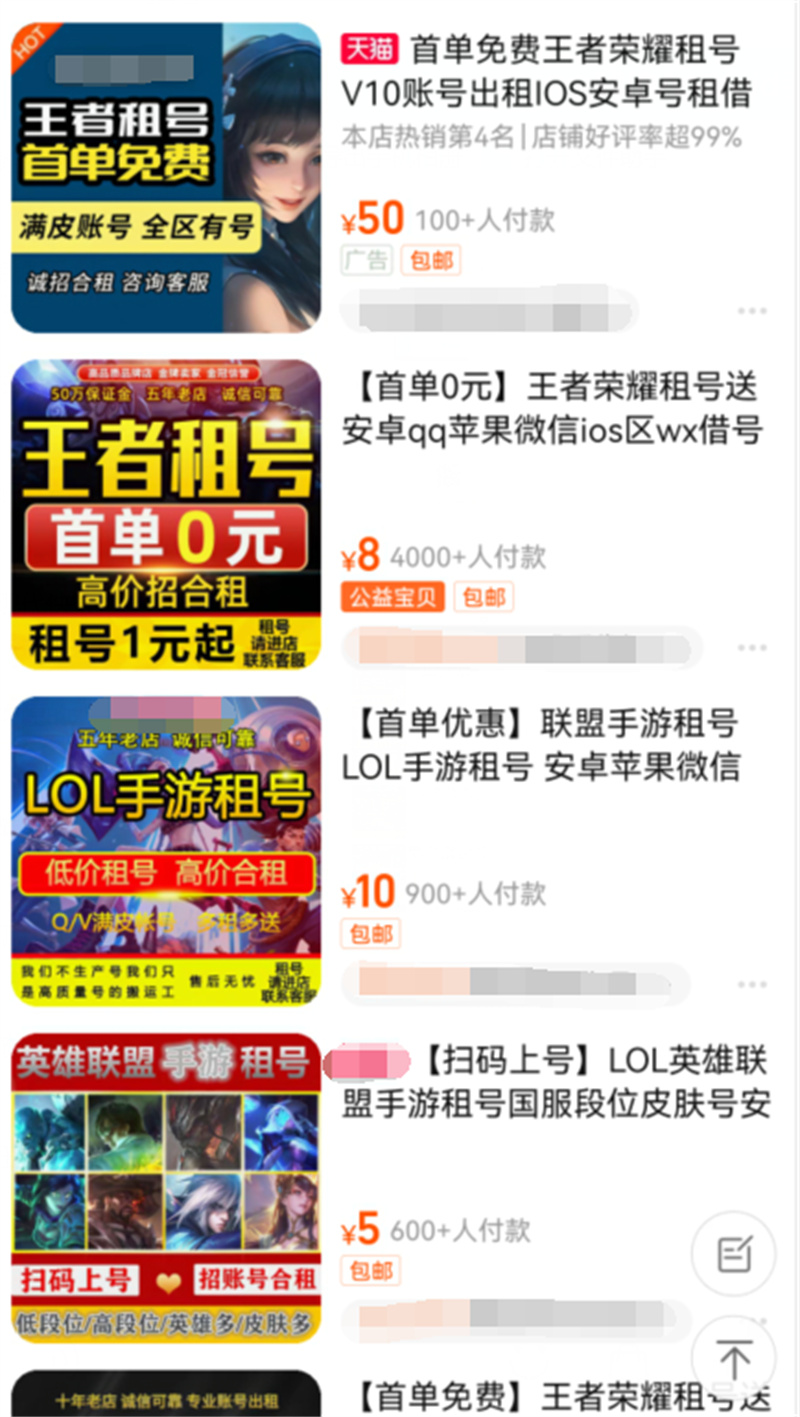
Task: Tap the feedback pencil icon at bottom right
Action: click(734, 1253)
